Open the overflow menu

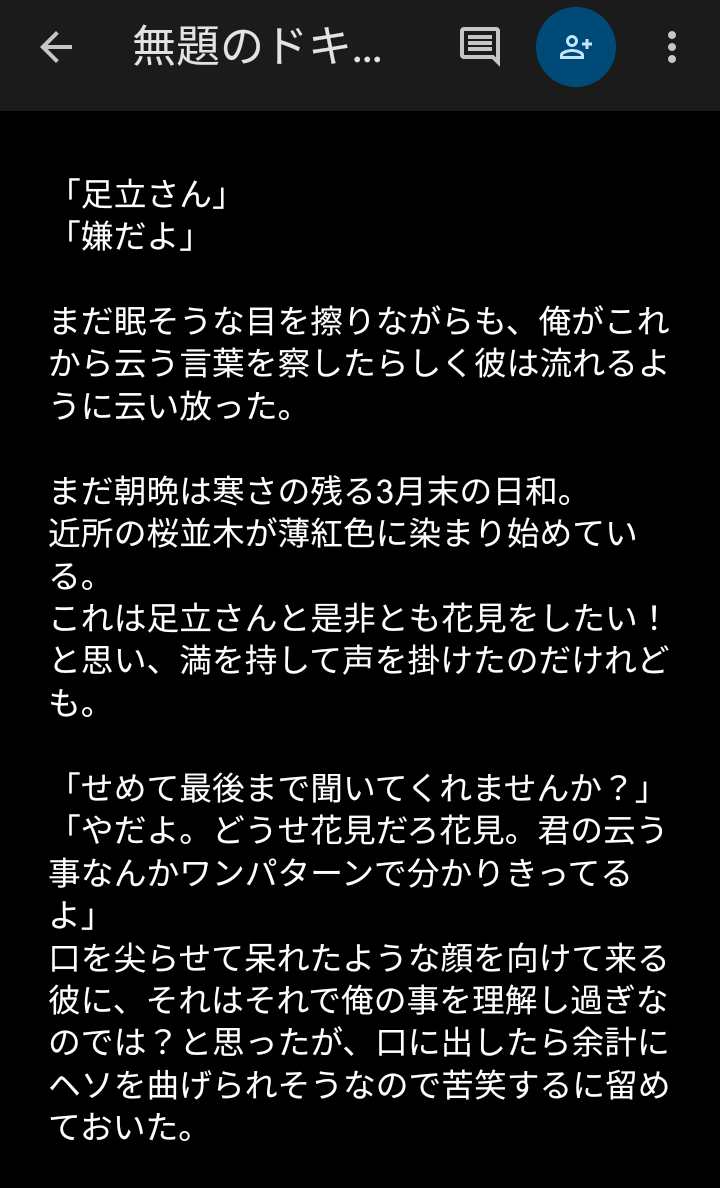coord(671,47)
